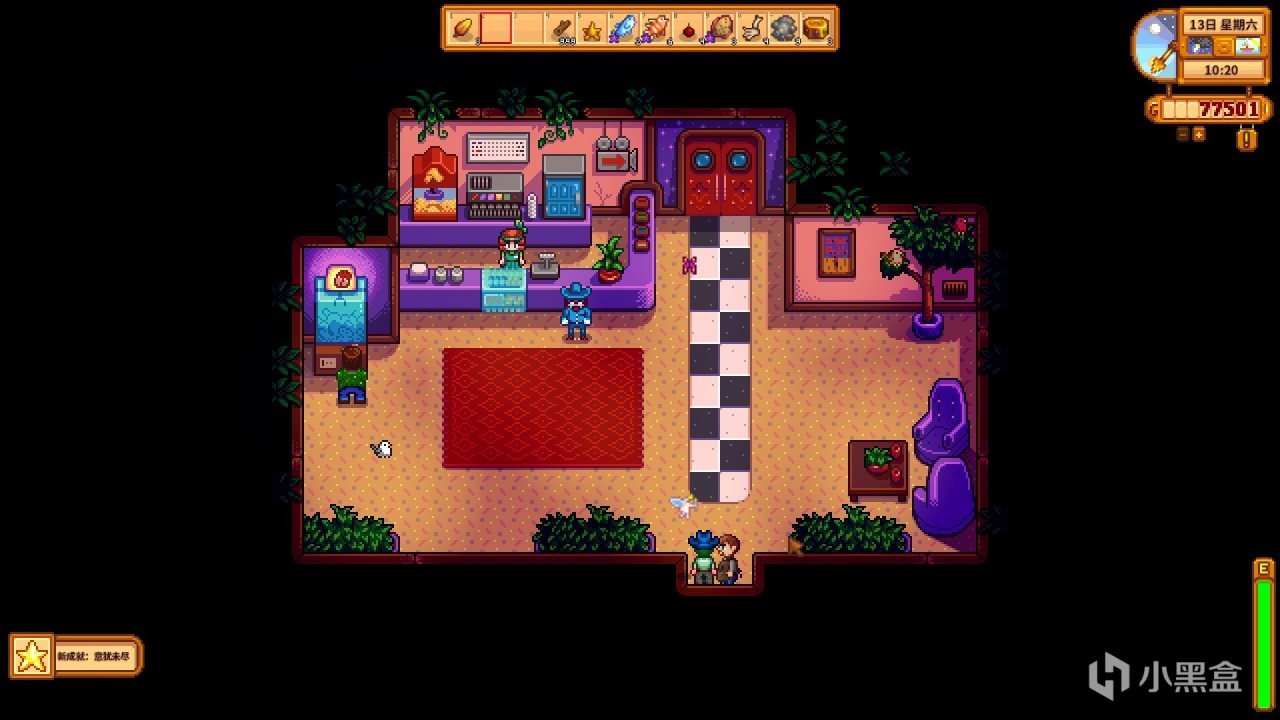
Task: Select the golden chest item in toolbar
Action: pyautogui.click(x=816, y=28)
